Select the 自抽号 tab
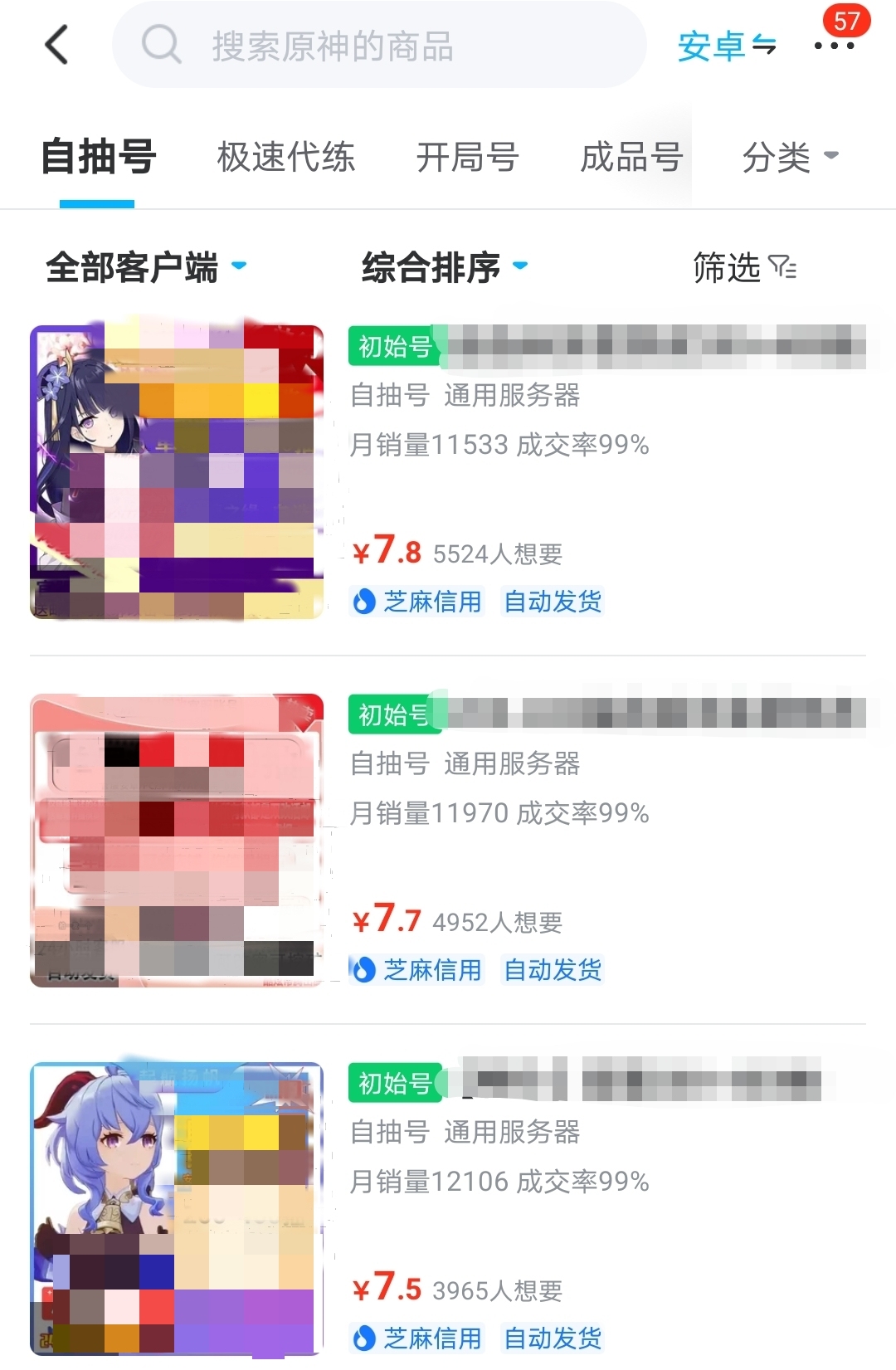896x1370 pixels. (98, 157)
